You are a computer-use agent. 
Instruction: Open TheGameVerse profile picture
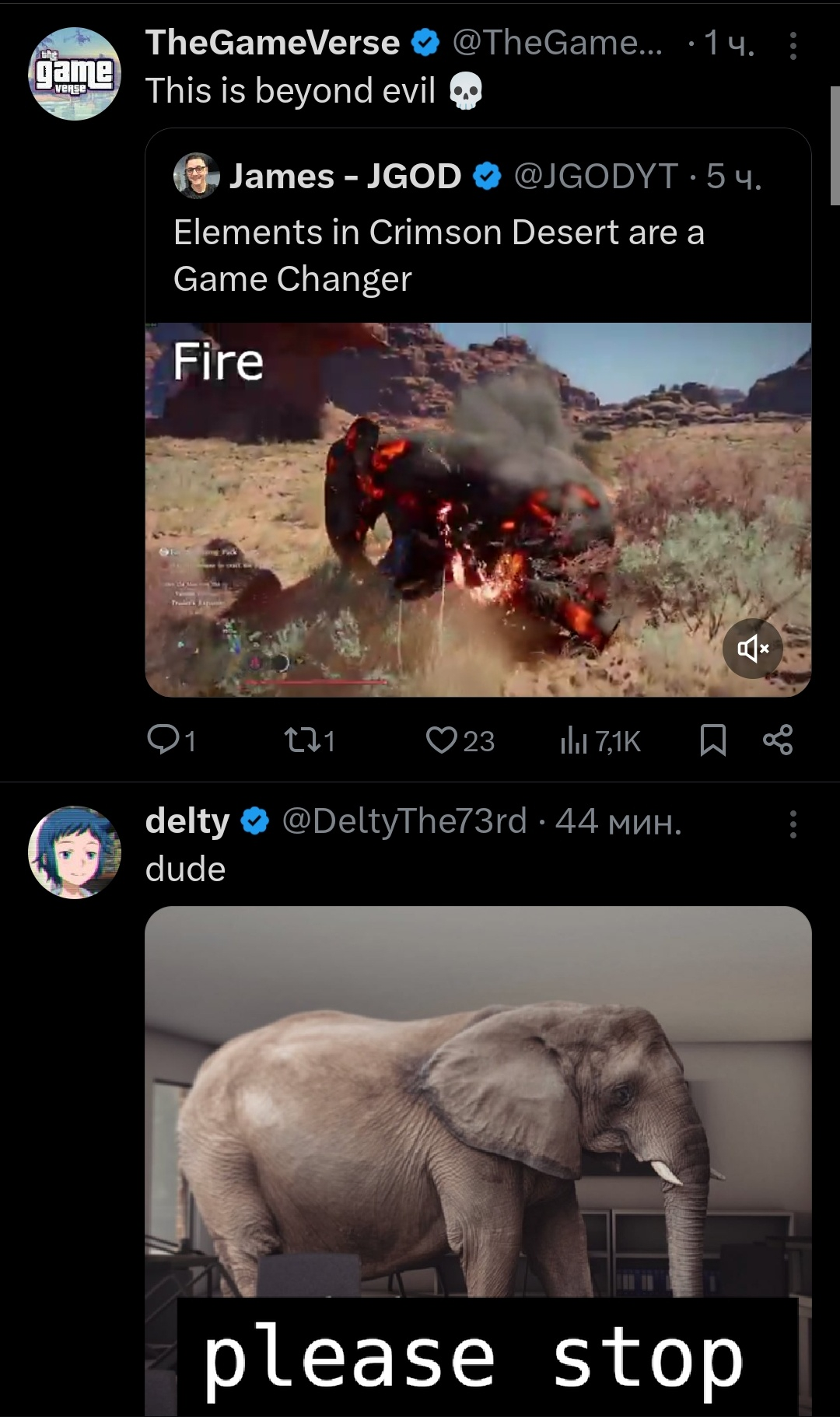point(75,74)
